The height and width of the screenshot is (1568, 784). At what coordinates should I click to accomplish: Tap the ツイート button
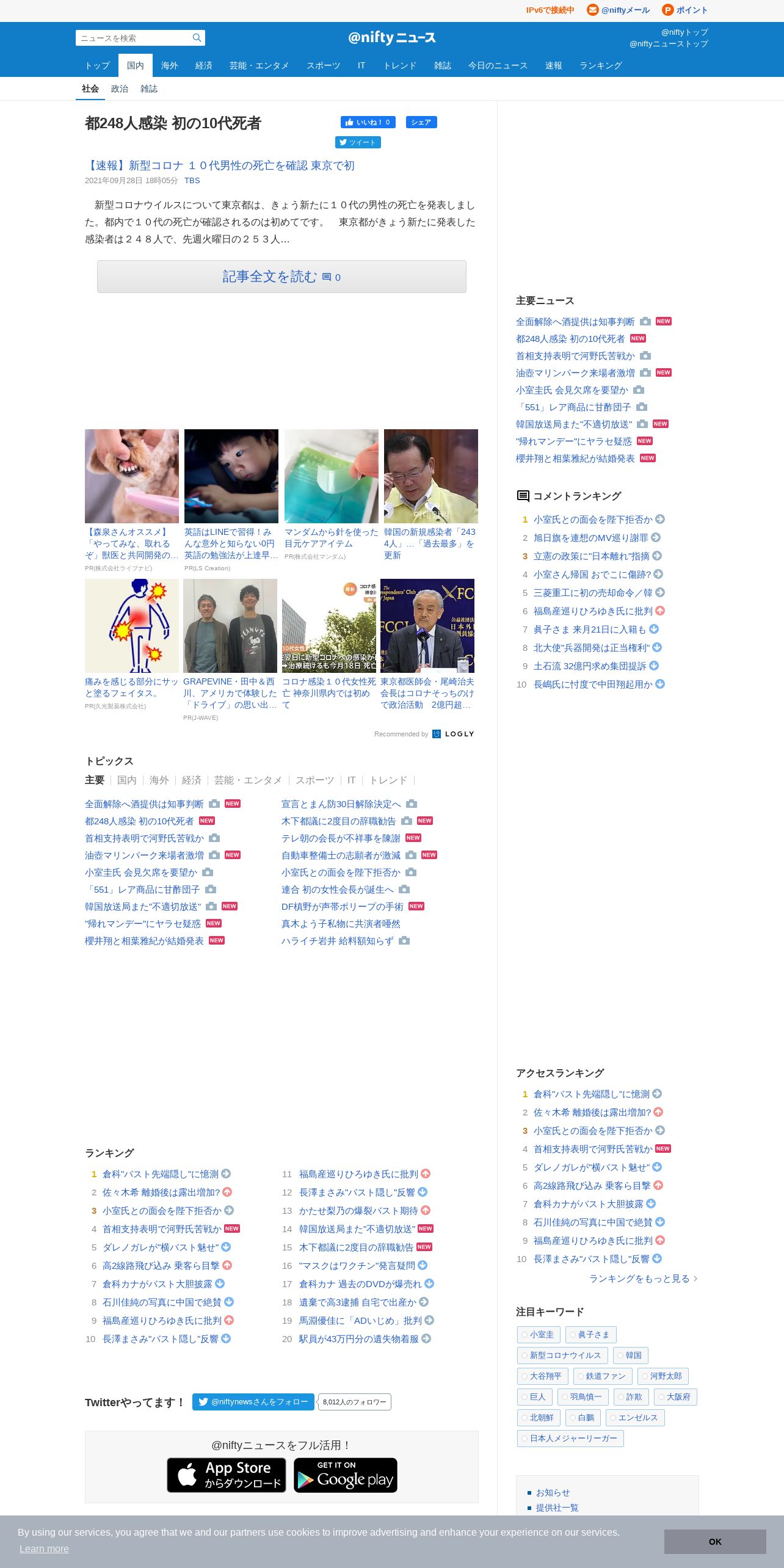click(x=358, y=142)
